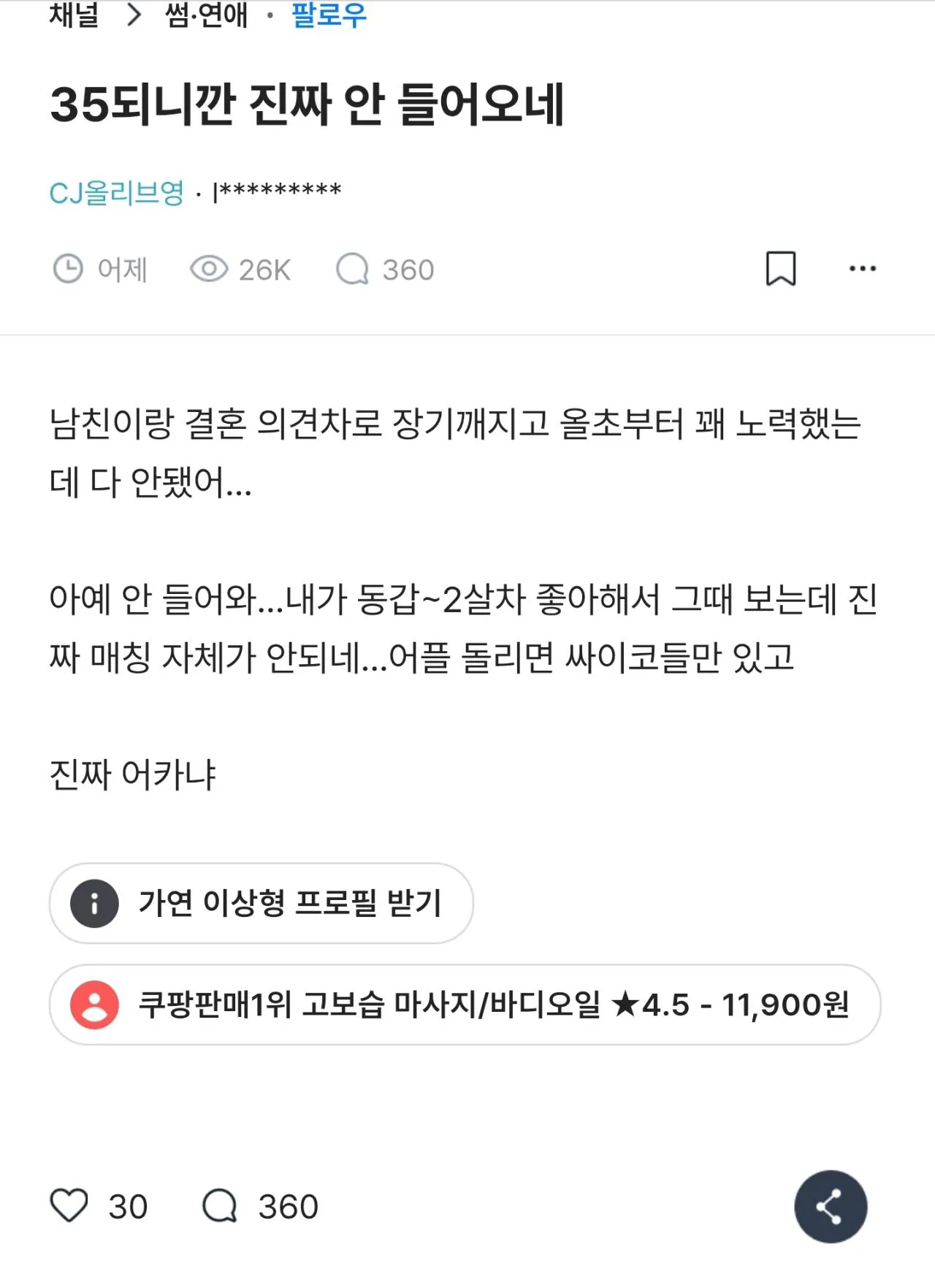Screen dimensions: 935x1288
Task: Open the 쿠팡판매1위 고보습 마사지/바디오일 ad
Action: pos(465,1005)
